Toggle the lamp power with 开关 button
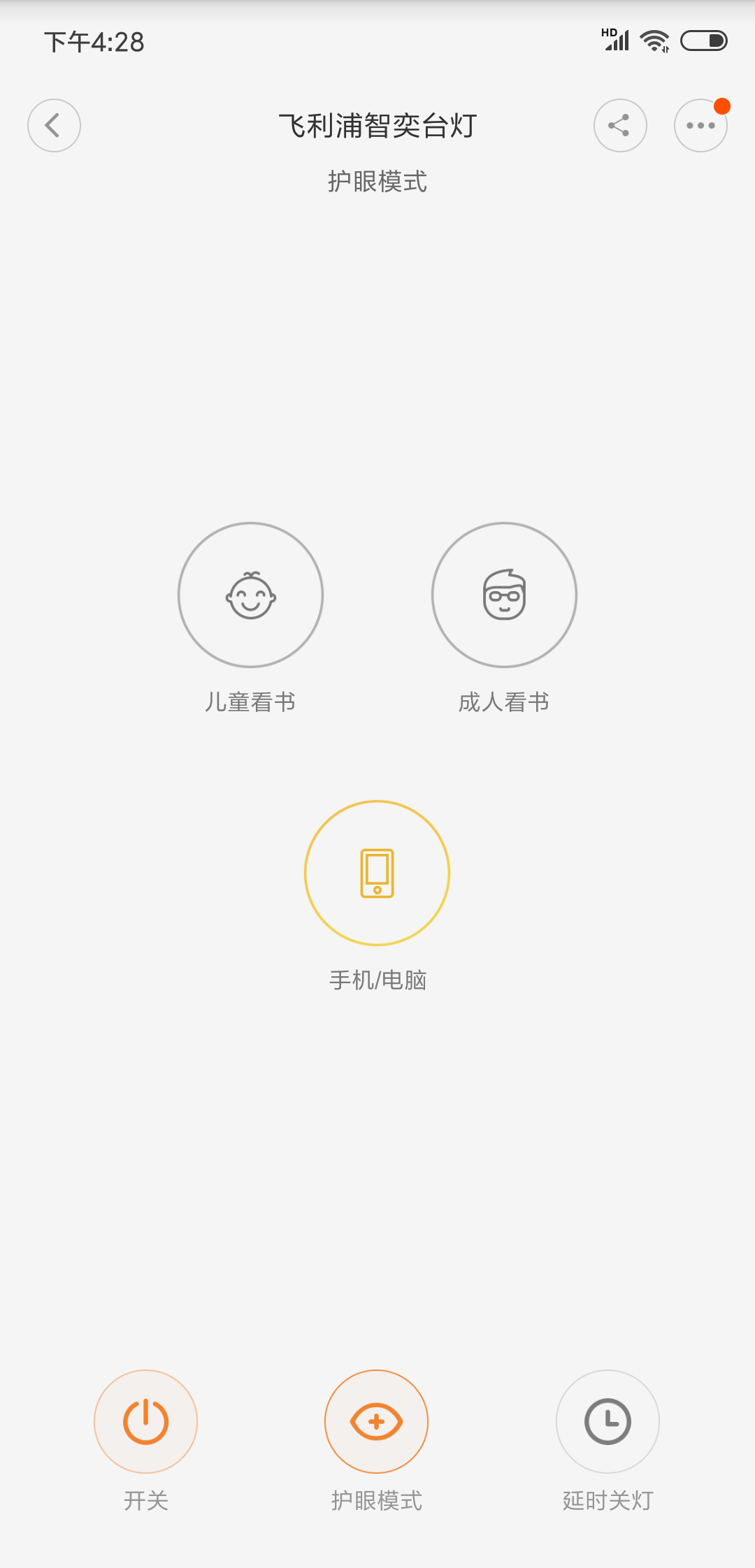Image resolution: width=755 pixels, height=1568 pixels. (145, 1423)
